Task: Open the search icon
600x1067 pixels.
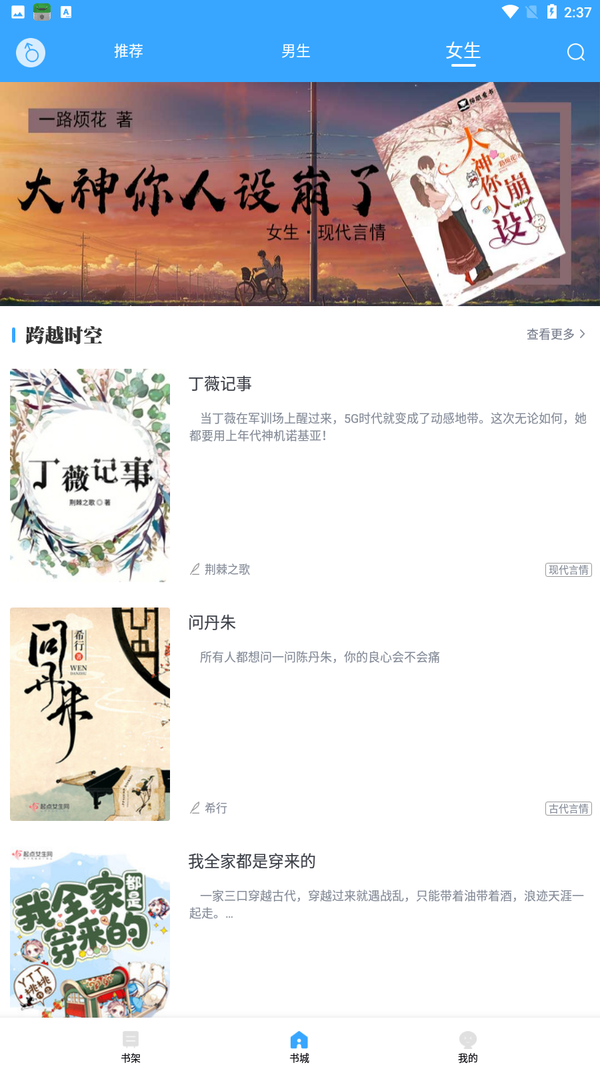Action: pos(576,52)
